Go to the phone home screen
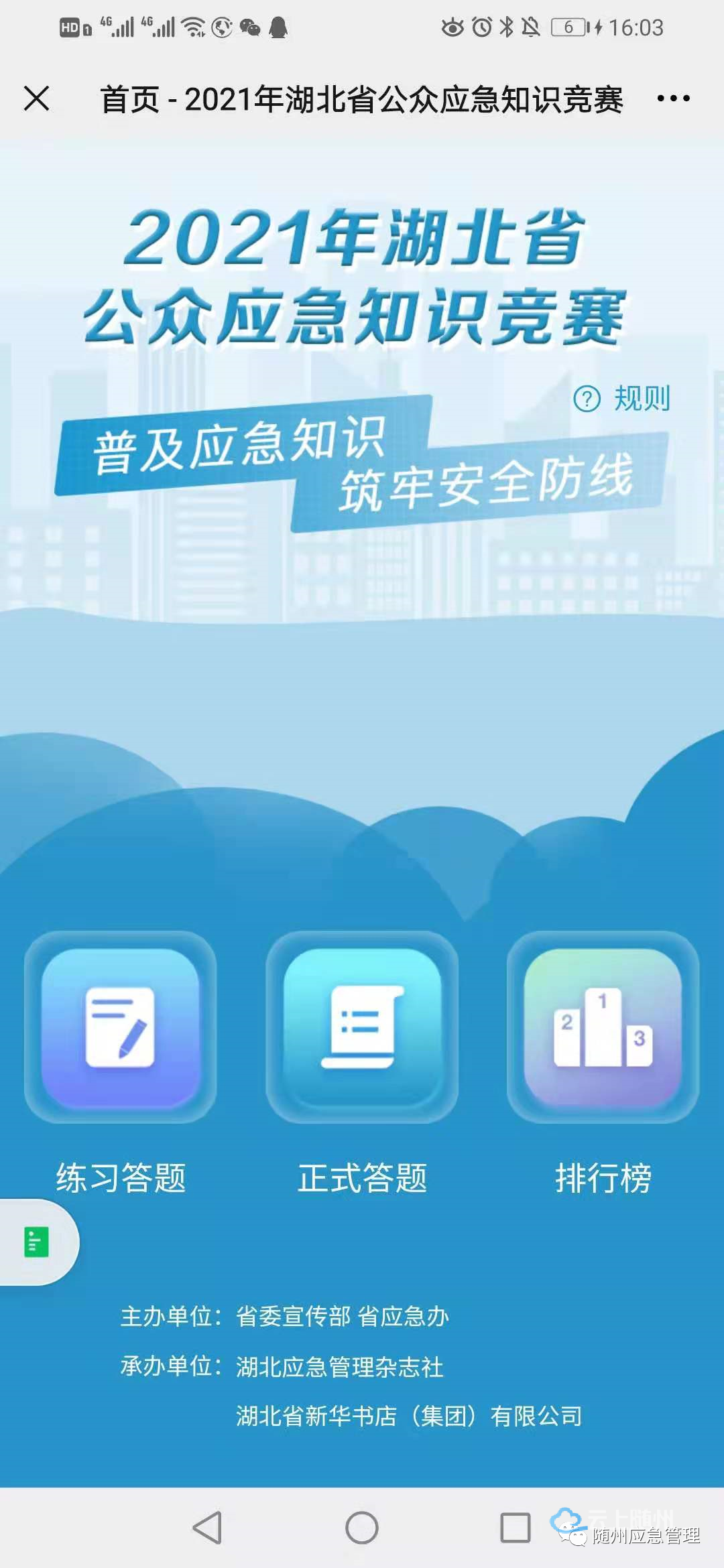 point(362,1528)
